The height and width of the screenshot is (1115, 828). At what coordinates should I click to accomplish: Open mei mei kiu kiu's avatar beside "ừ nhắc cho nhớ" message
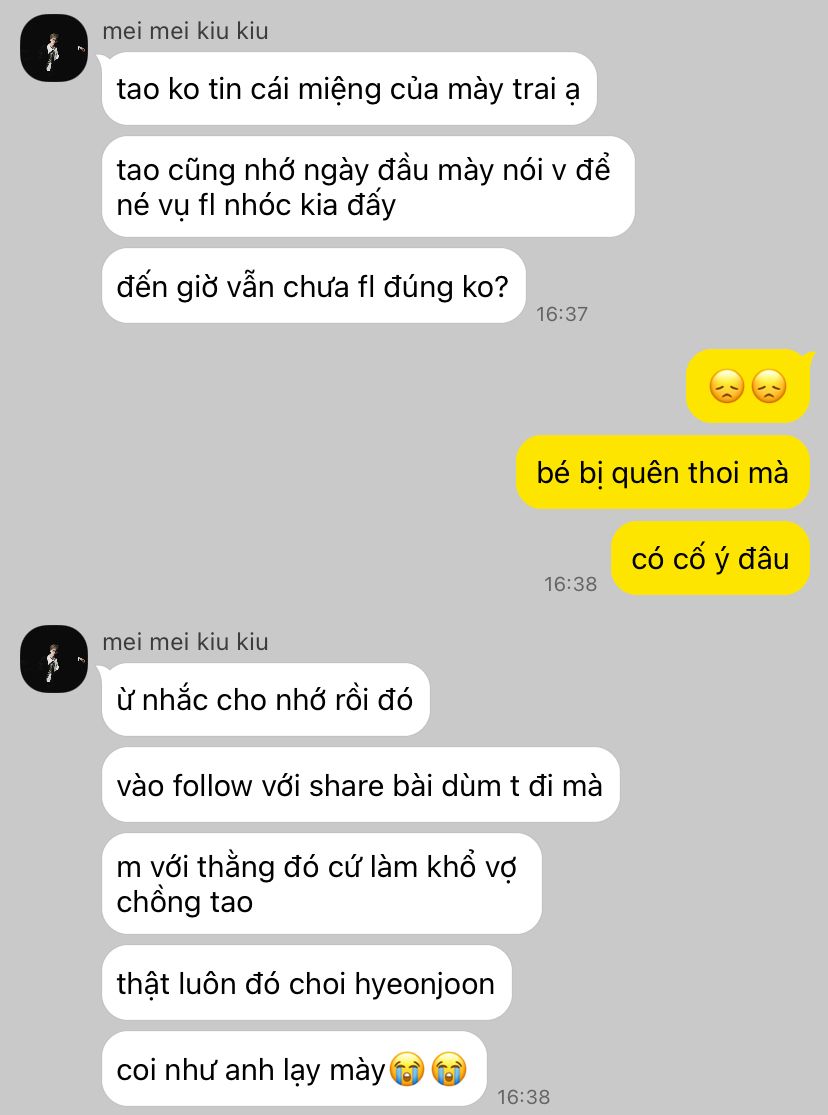pos(54,659)
